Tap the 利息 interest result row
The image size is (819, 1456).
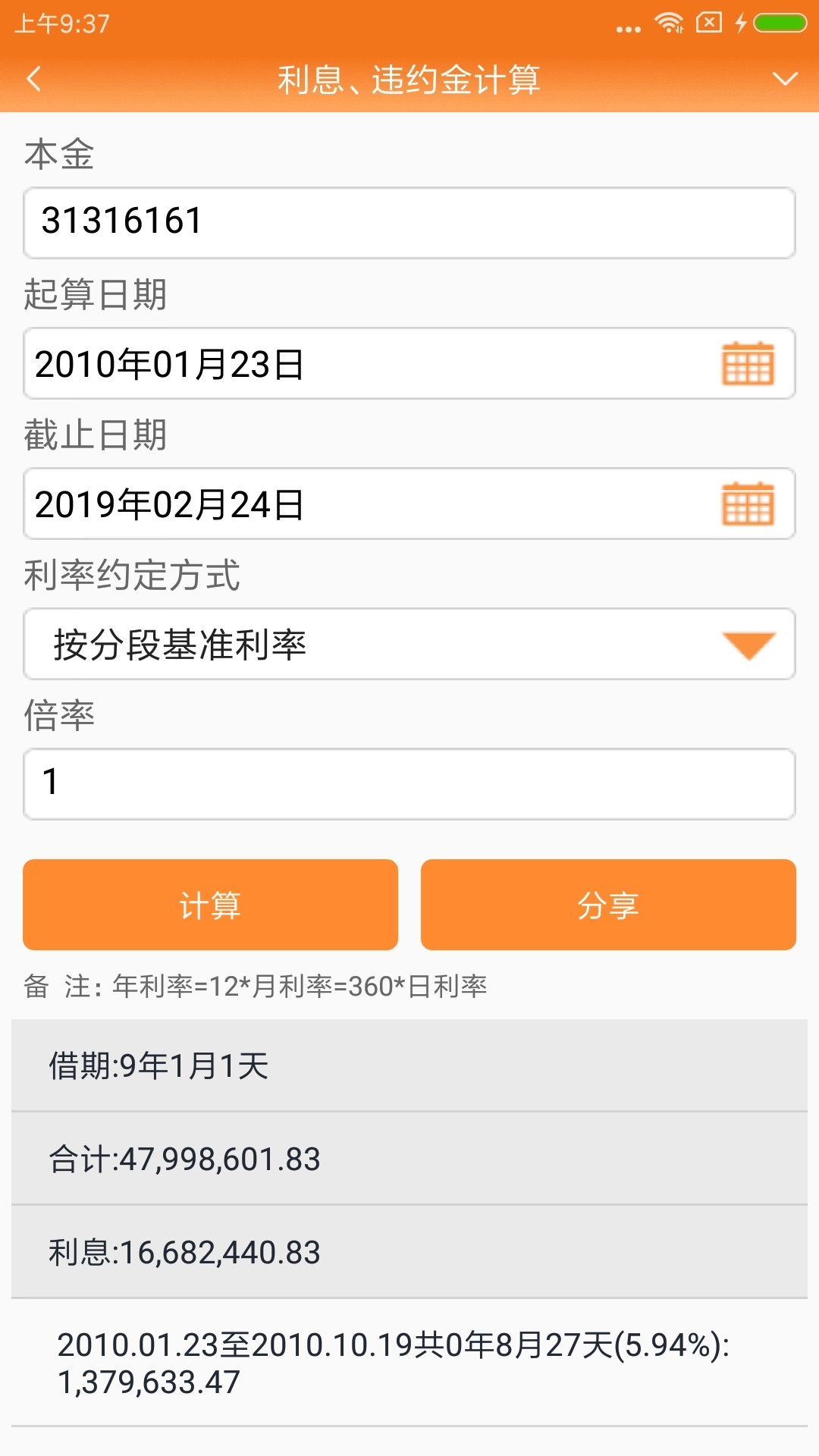click(x=409, y=1253)
